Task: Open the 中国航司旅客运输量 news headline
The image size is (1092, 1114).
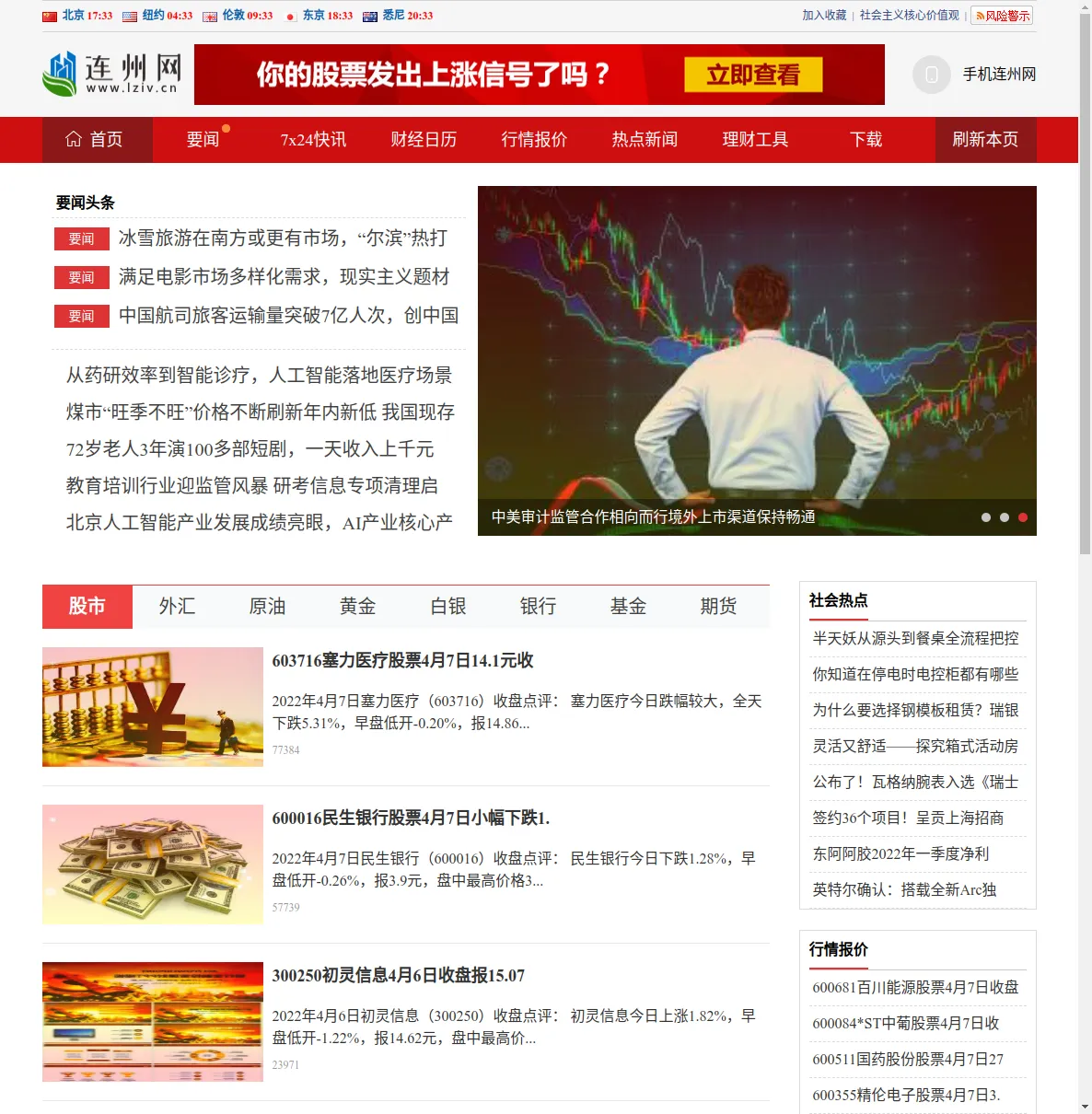Action: tap(288, 316)
